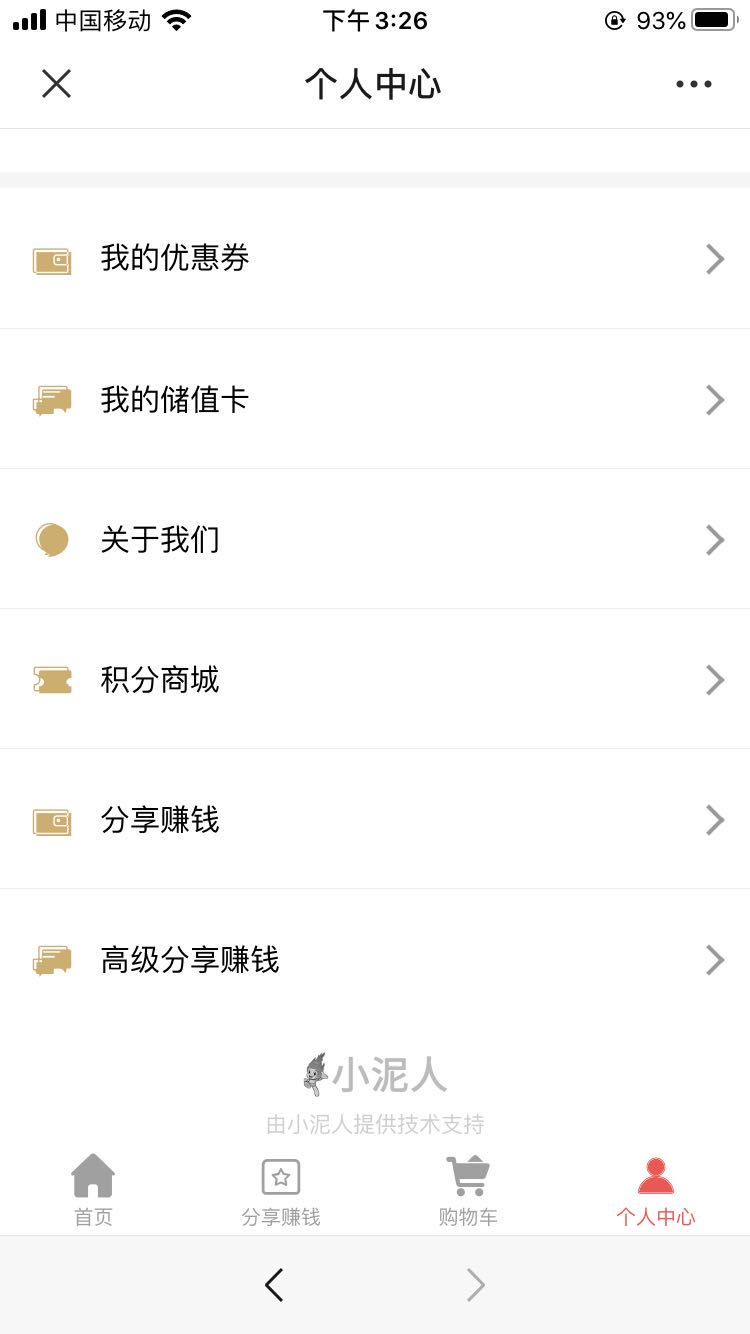Click the 小泥人 branding link
This screenshot has height=1334, width=750.
tap(375, 1078)
